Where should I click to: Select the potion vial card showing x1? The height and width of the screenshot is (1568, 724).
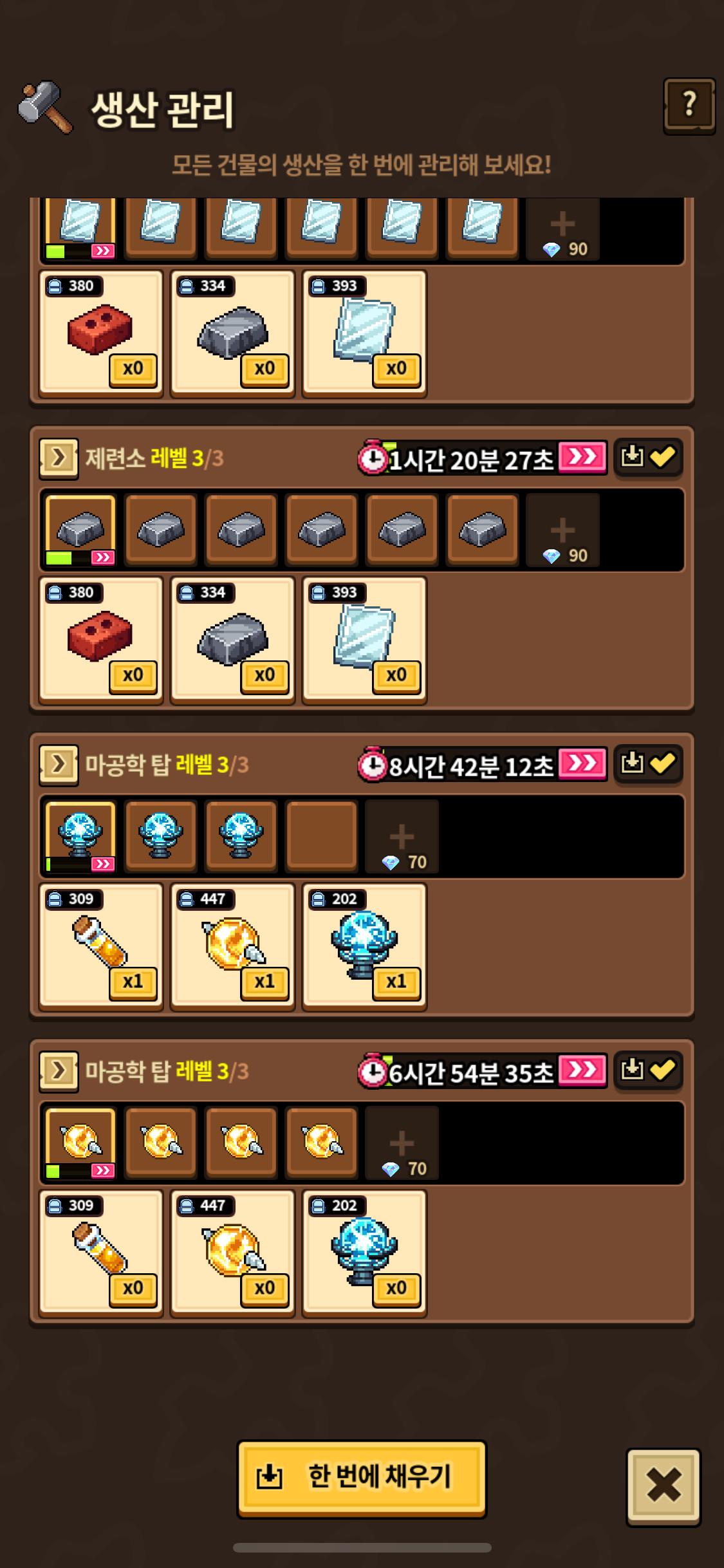tap(101, 944)
